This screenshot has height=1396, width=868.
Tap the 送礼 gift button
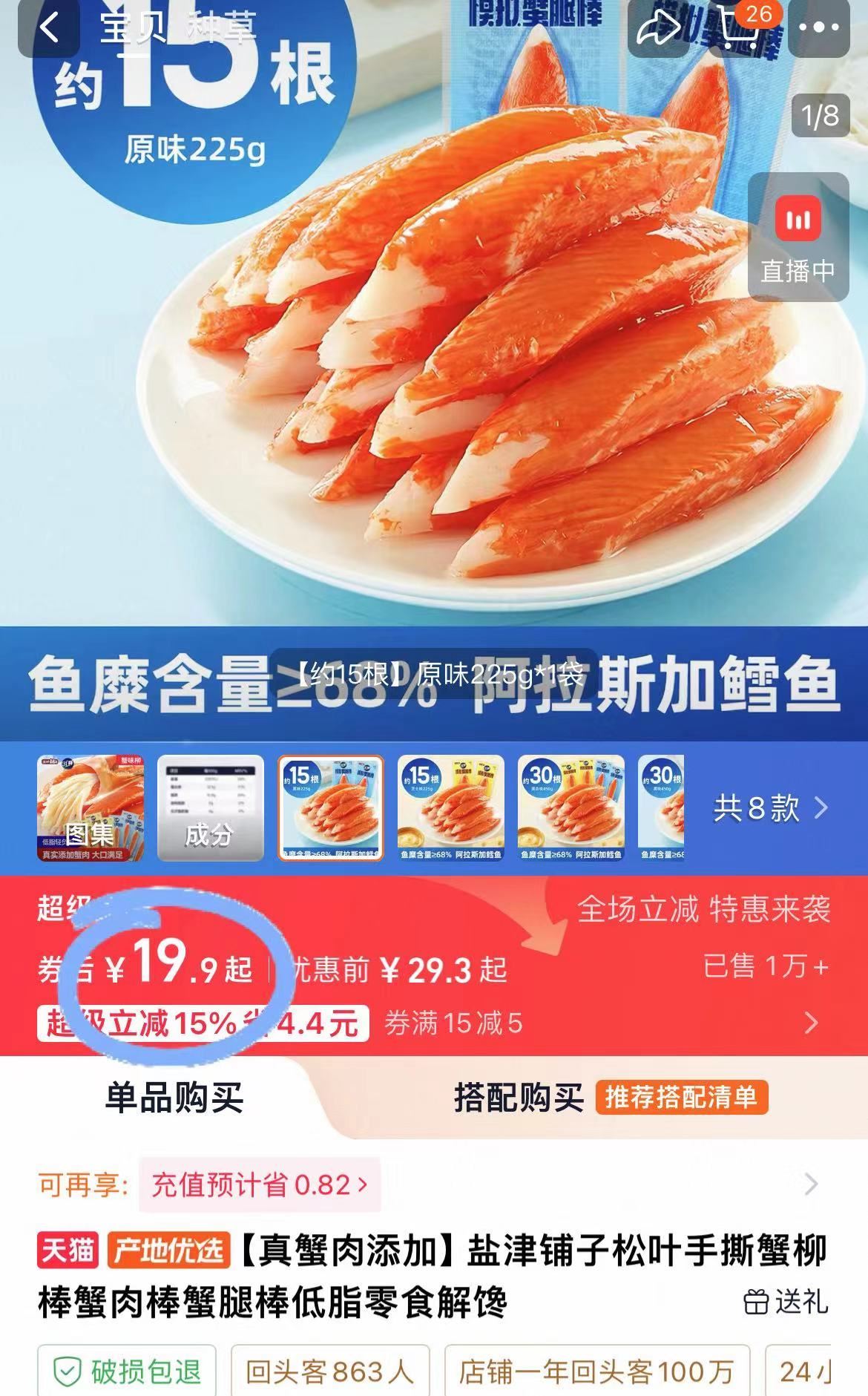[786, 1301]
